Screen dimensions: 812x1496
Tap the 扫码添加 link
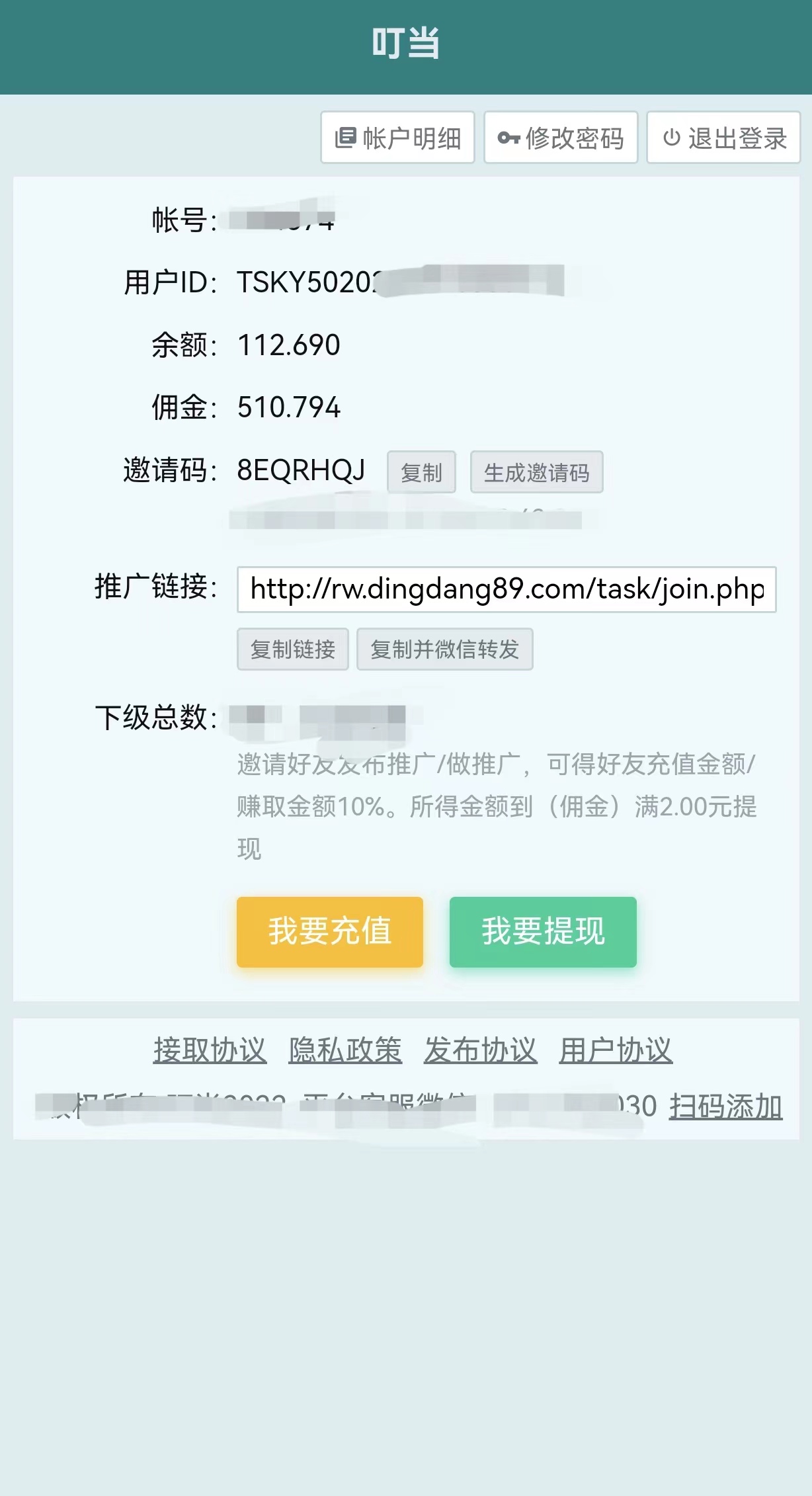726,1106
